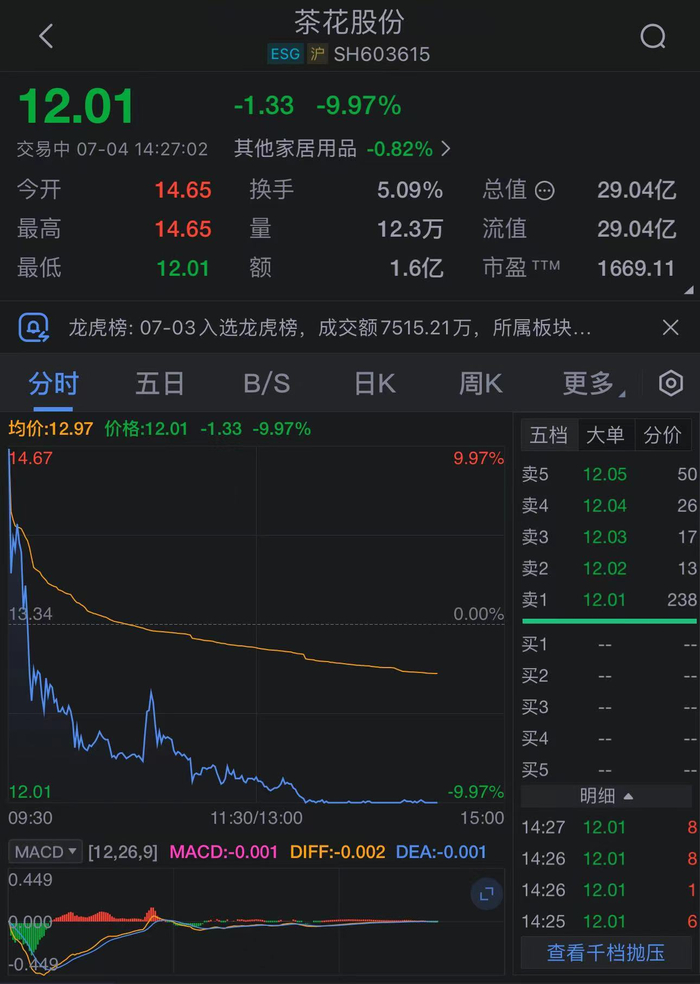Expand the 更多 chart period options

tap(589, 383)
